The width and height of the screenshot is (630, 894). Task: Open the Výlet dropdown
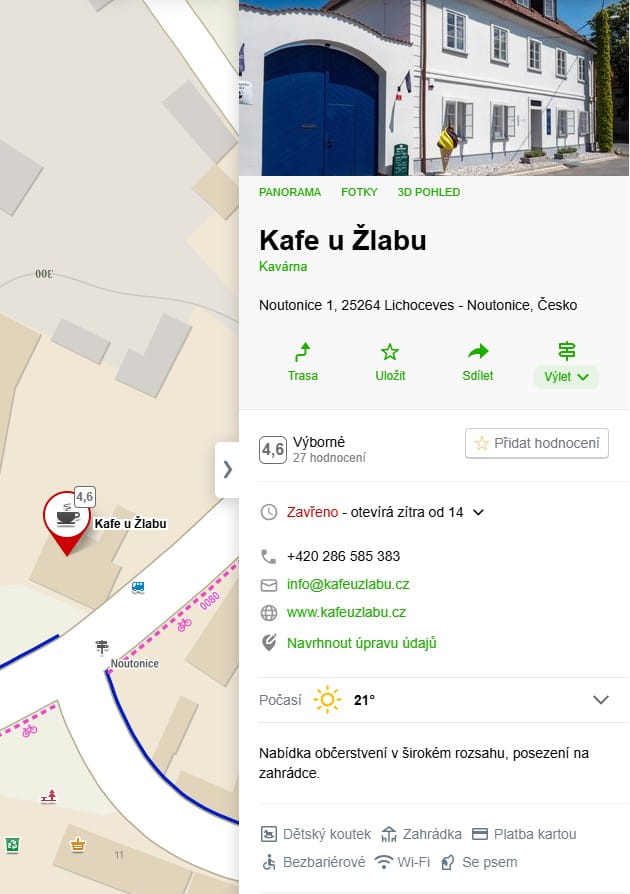coord(566,376)
